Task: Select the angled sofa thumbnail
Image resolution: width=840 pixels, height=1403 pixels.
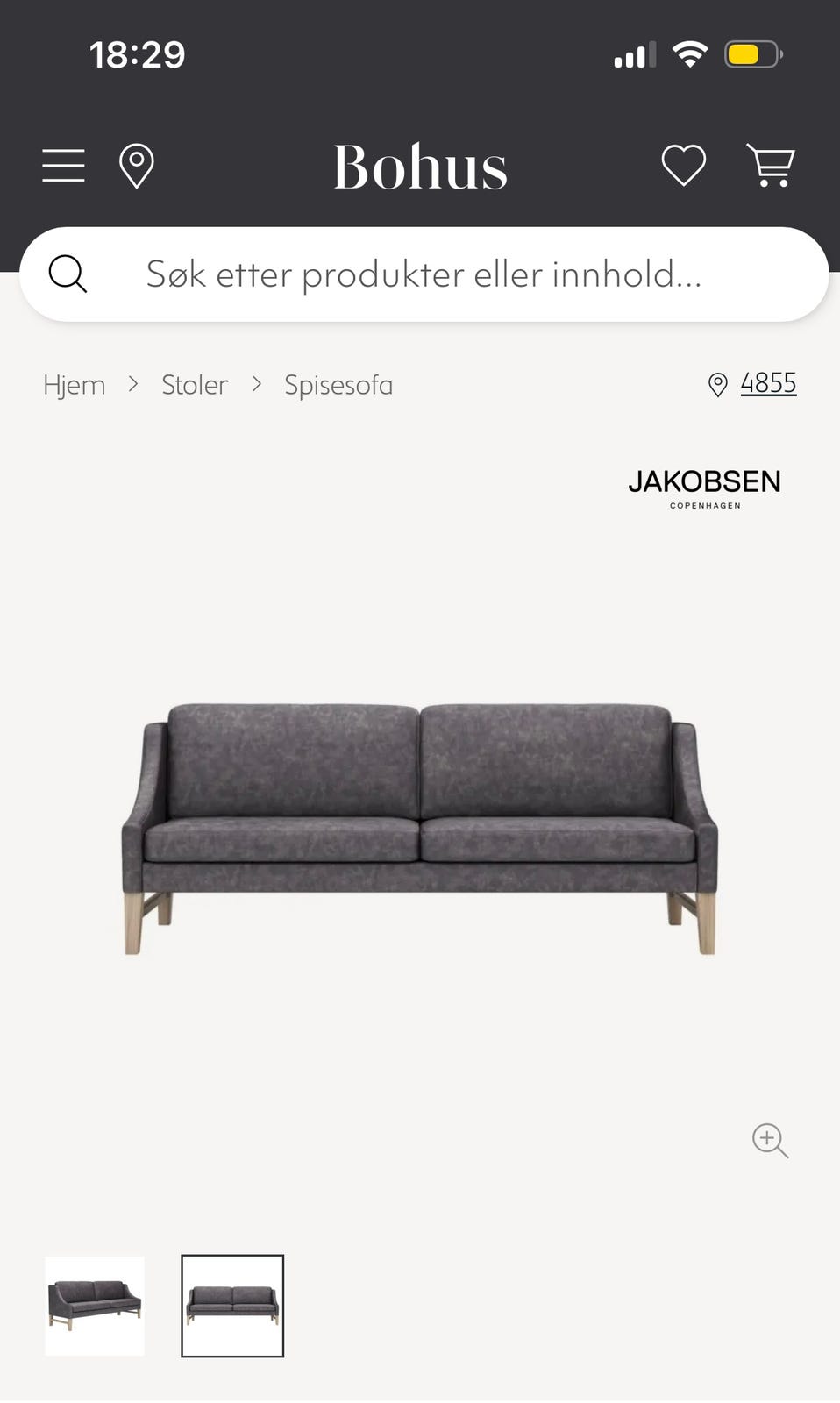Action: 95,1306
